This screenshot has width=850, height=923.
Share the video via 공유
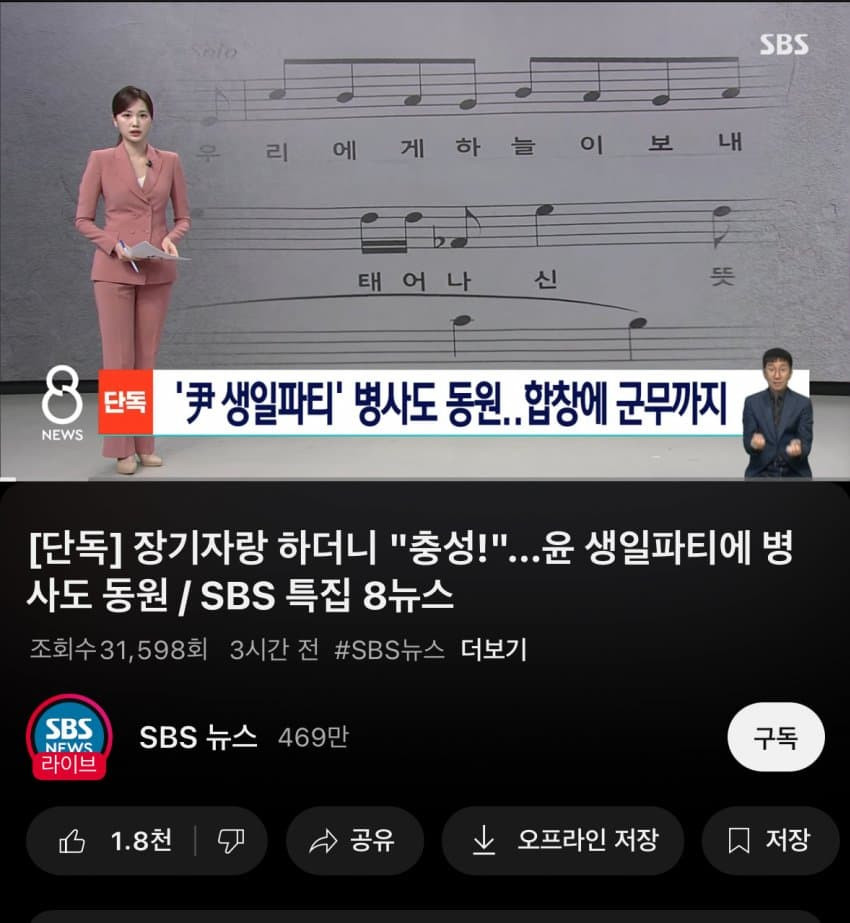(x=354, y=841)
